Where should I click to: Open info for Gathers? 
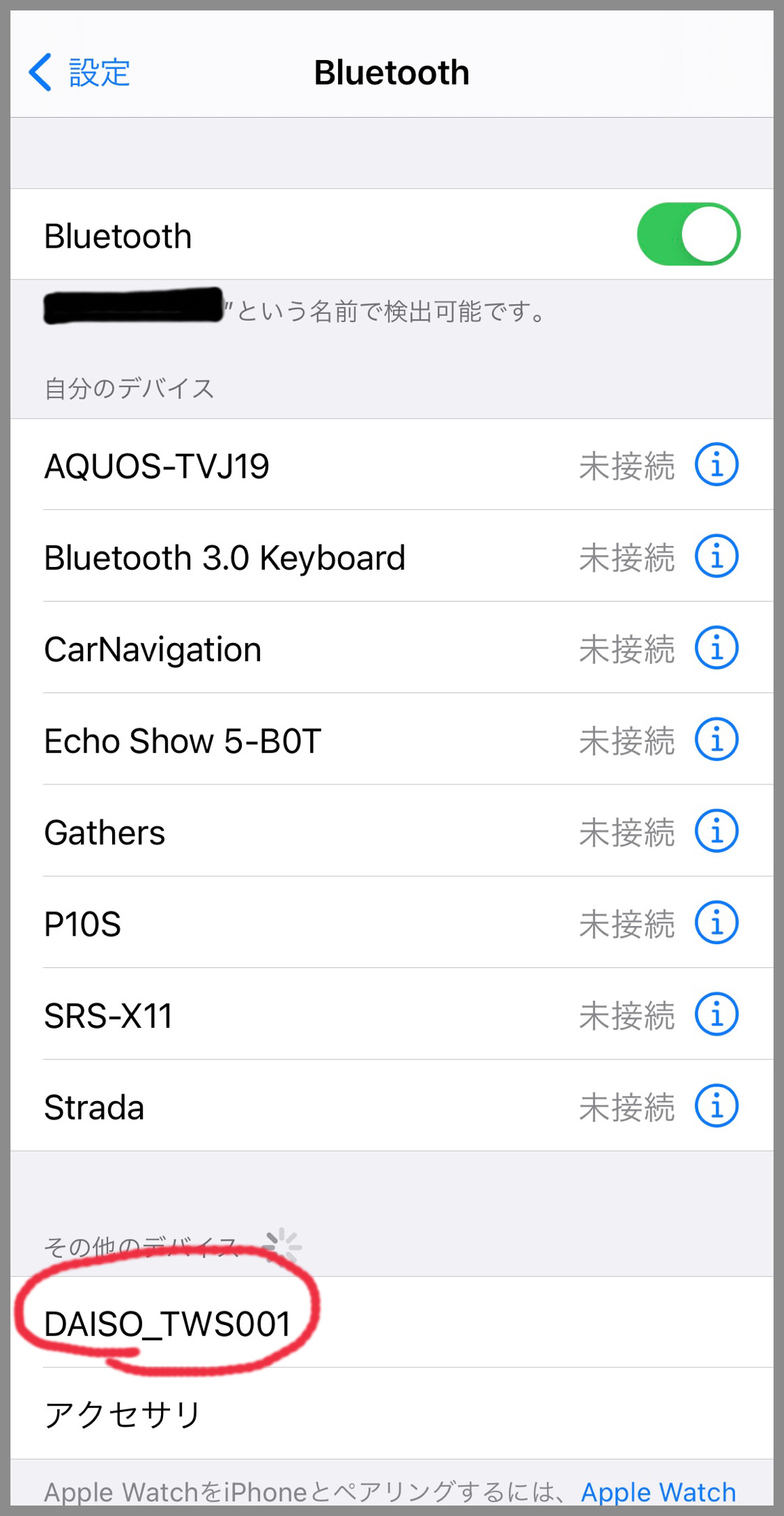click(x=716, y=831)
